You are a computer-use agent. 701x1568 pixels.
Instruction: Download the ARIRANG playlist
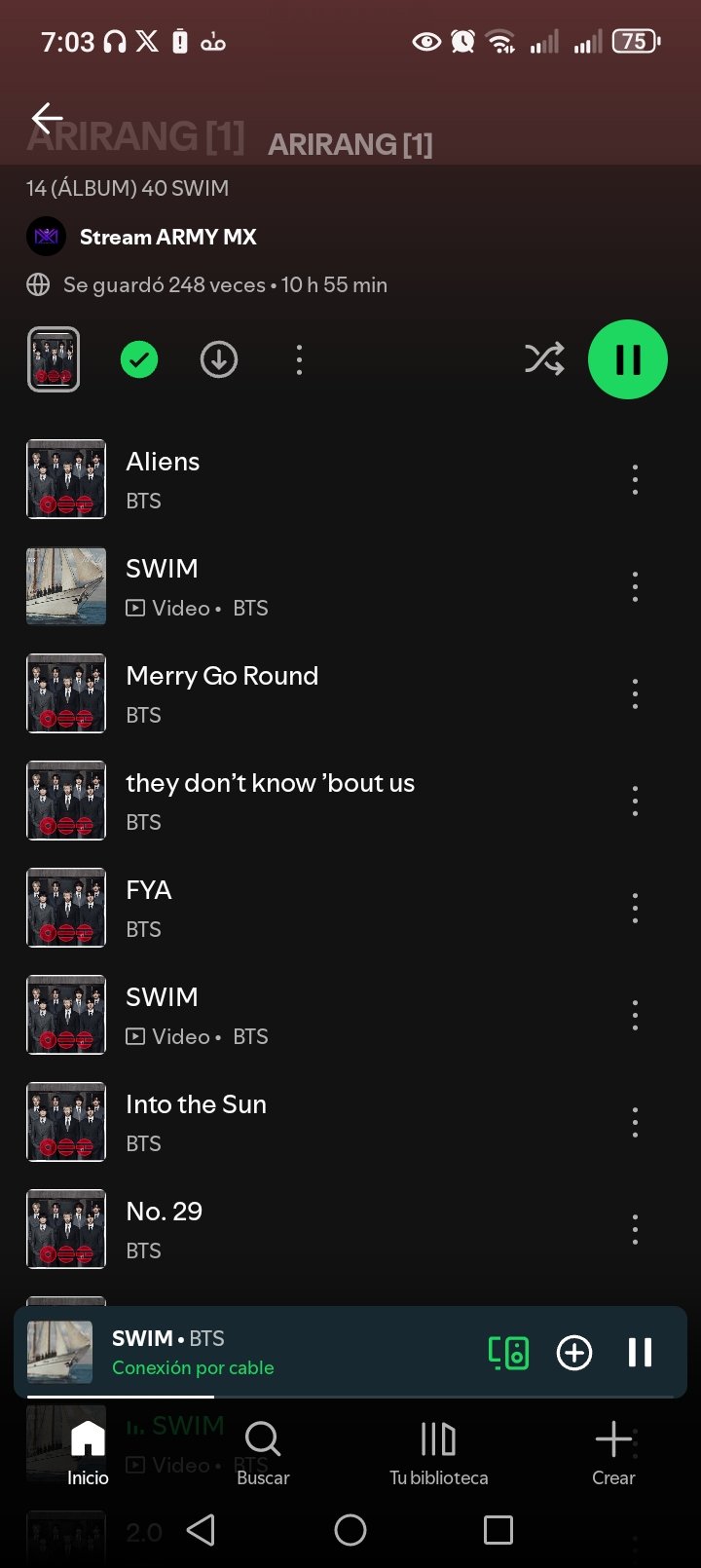coord(219,360)
